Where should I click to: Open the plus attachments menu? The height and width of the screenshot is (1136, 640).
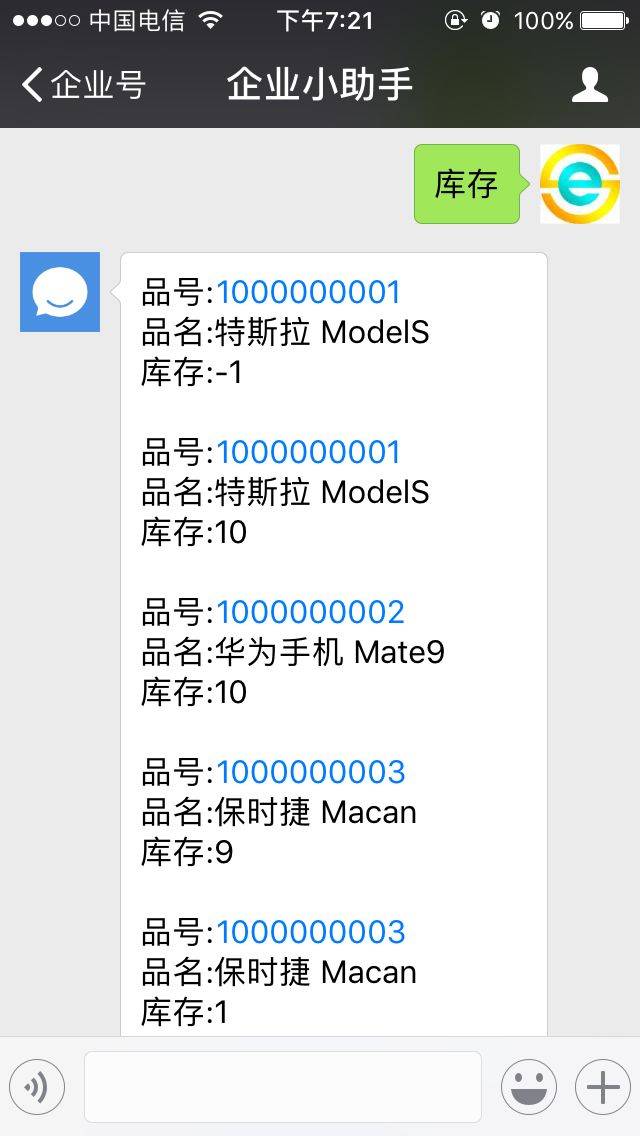[x=603, y=1087]
